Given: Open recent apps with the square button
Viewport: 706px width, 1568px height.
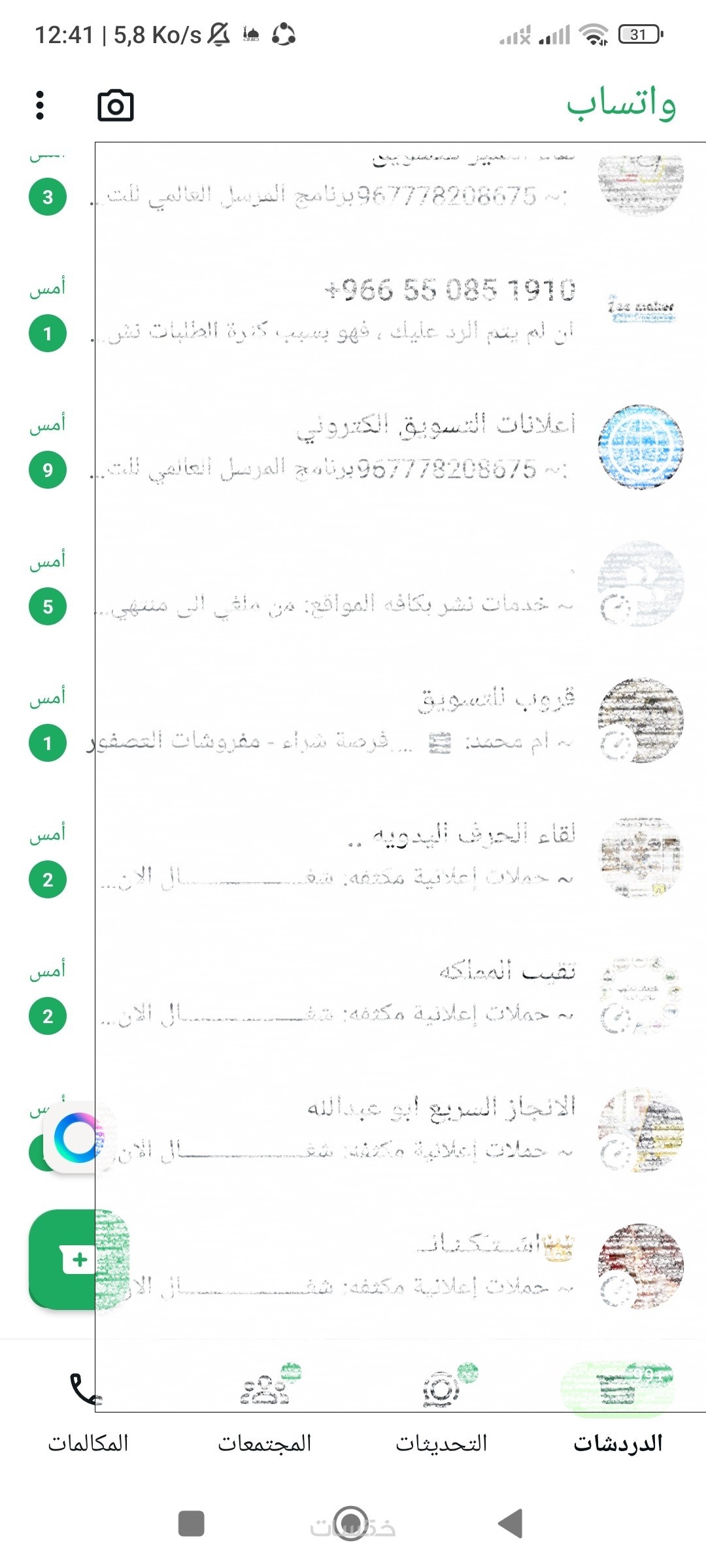Looking at the screenshot, I should [192, 1524].
